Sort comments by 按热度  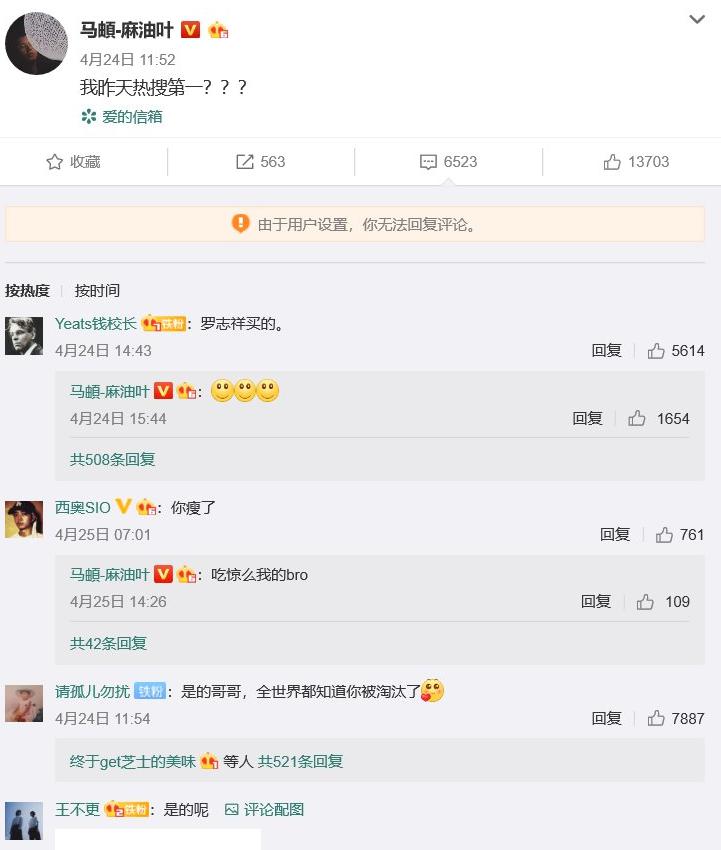tap(27, 291)
